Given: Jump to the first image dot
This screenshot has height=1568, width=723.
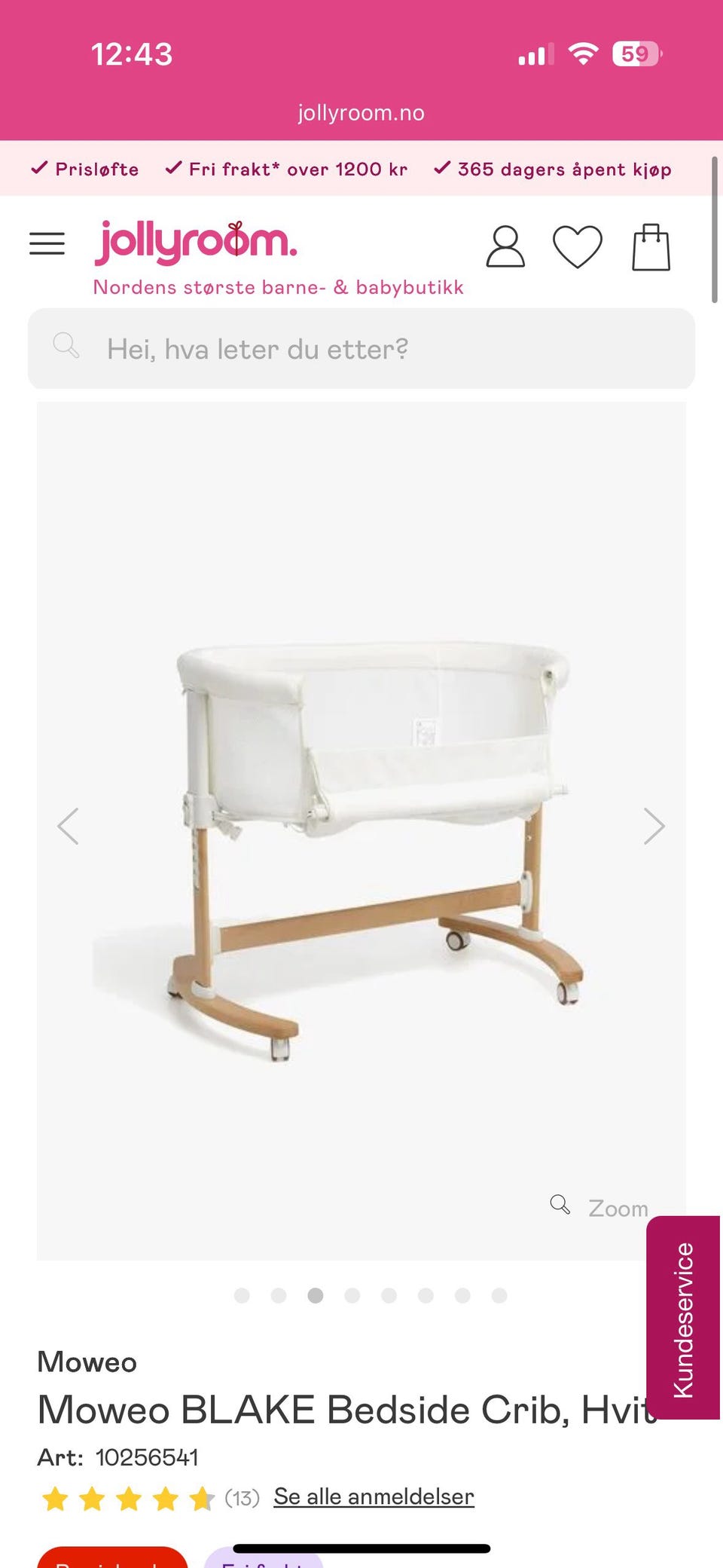Looking at the screenshot, I should (242, 1295).
